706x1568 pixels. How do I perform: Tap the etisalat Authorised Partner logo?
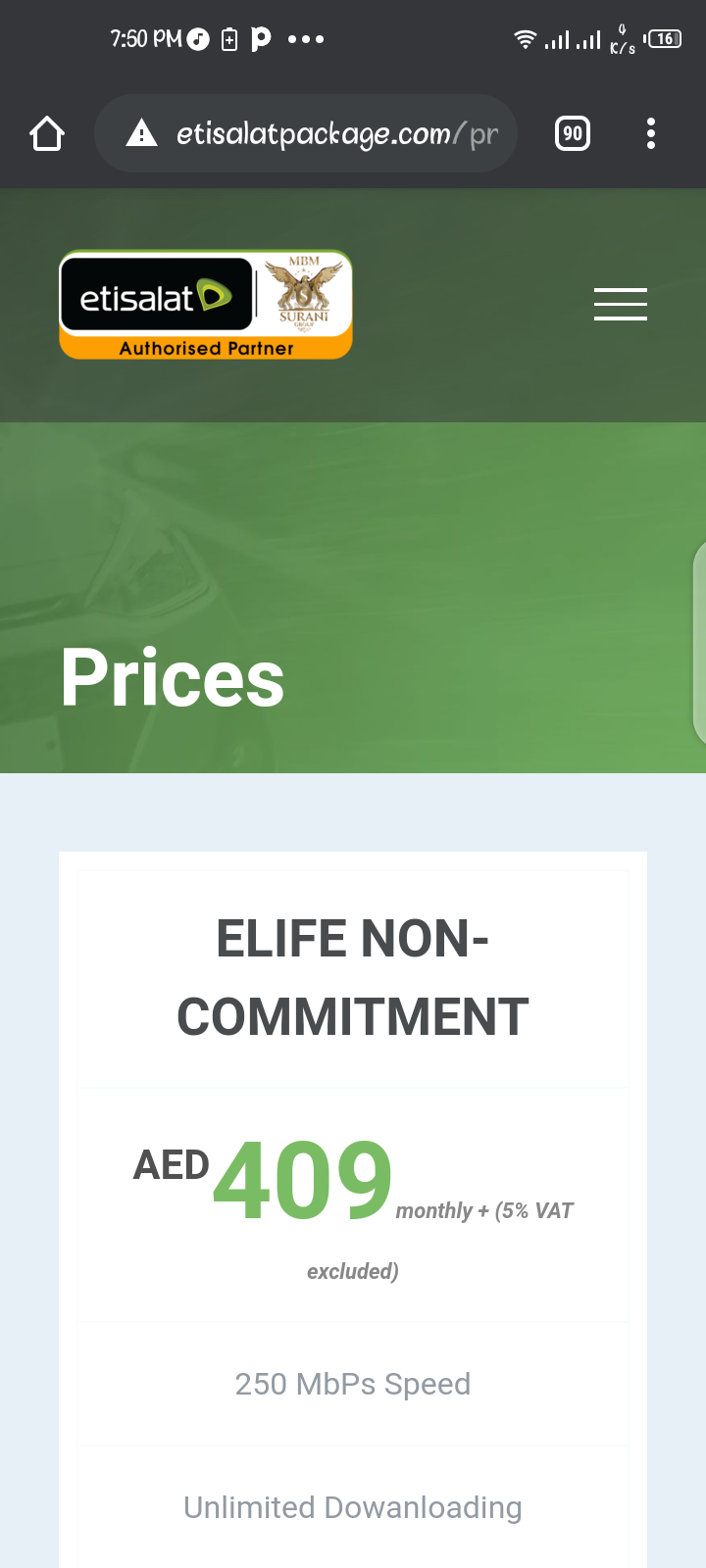(206, 305)
